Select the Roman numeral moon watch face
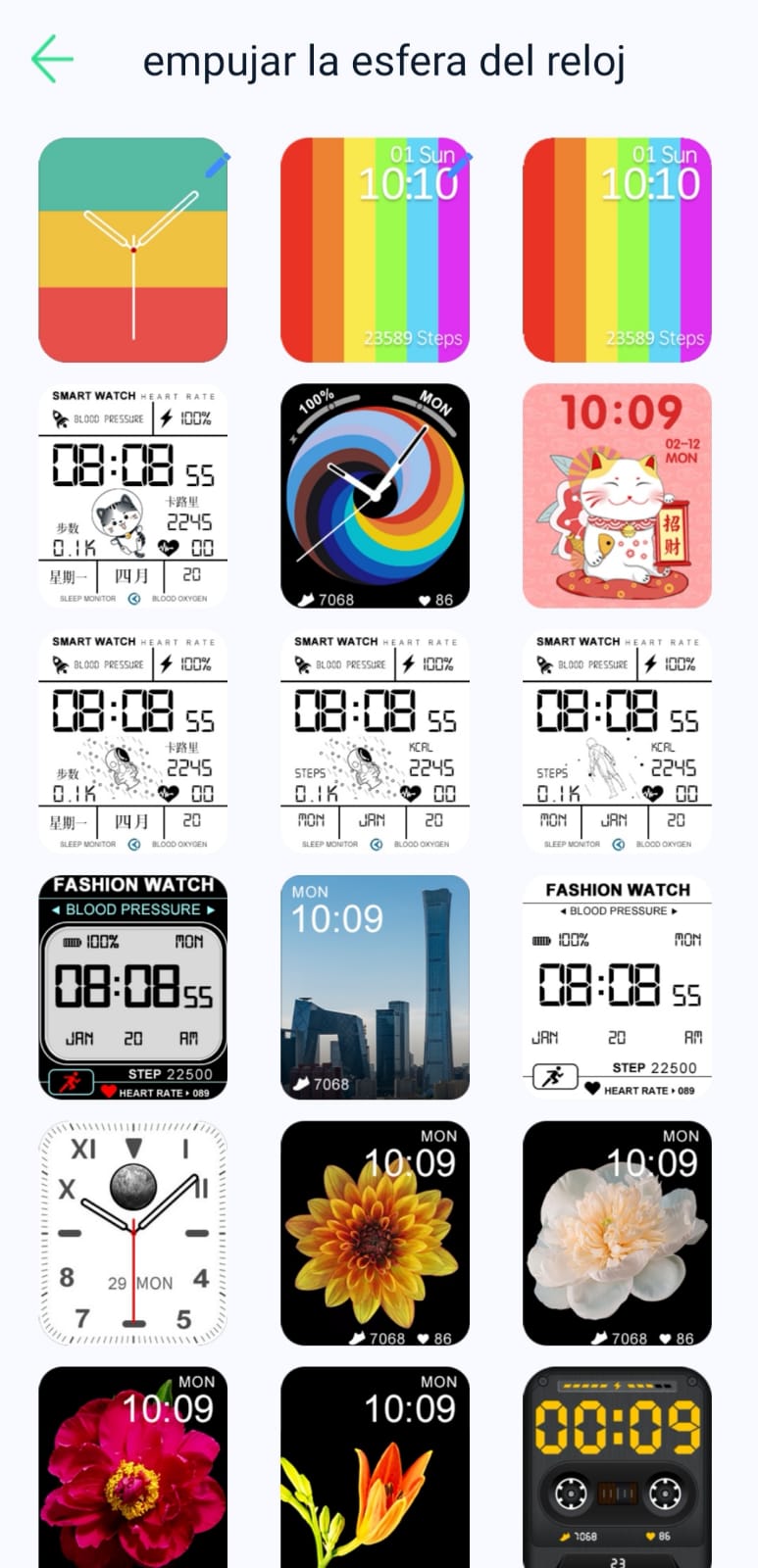This screenshot has height=1568, width=758. coord(132,1233)
